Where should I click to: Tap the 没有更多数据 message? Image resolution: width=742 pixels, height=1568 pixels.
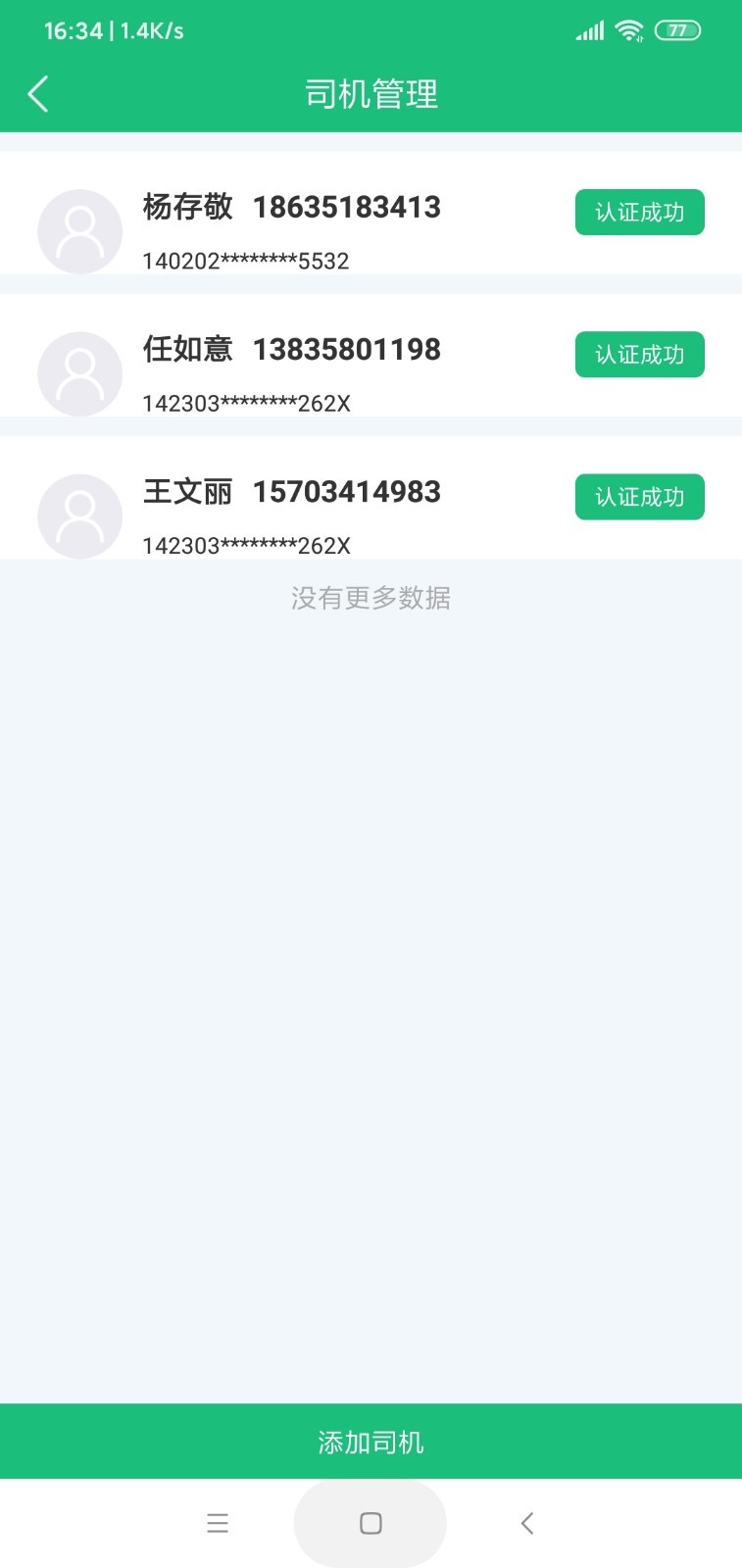pyautogui.click(x=371, y=598)
